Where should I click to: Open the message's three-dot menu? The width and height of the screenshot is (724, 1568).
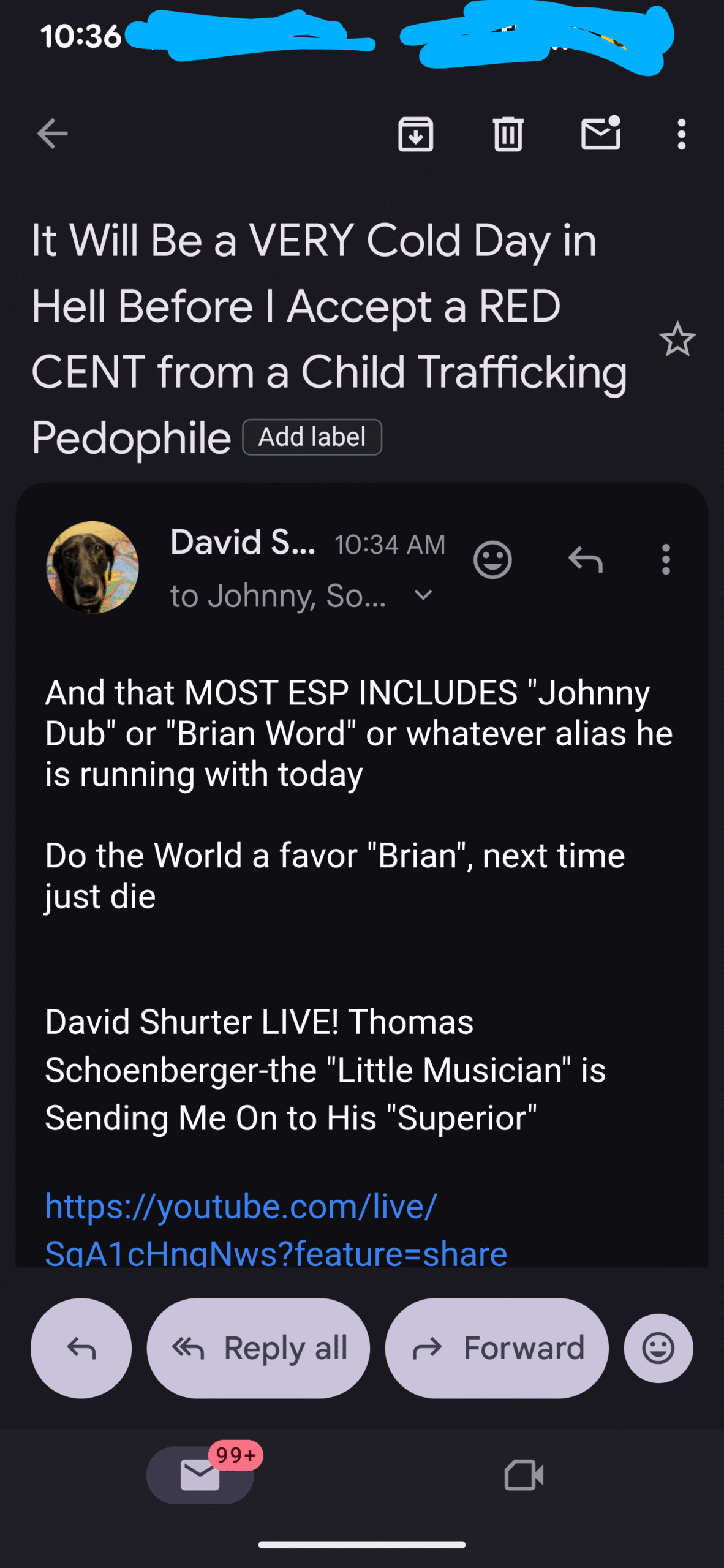666,560
